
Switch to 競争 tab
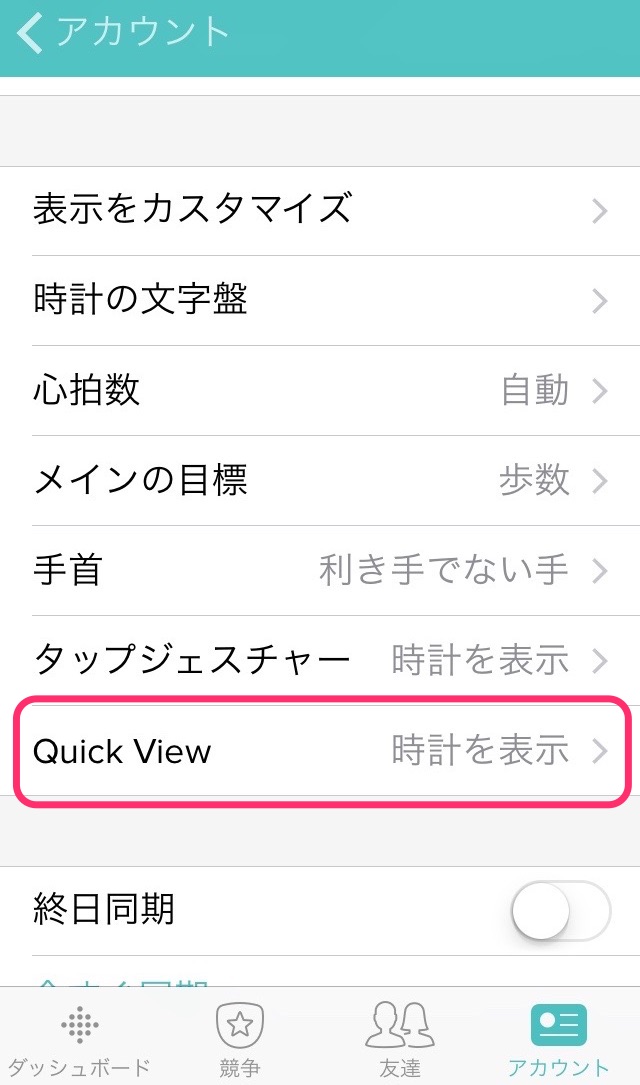(239, 1040)
